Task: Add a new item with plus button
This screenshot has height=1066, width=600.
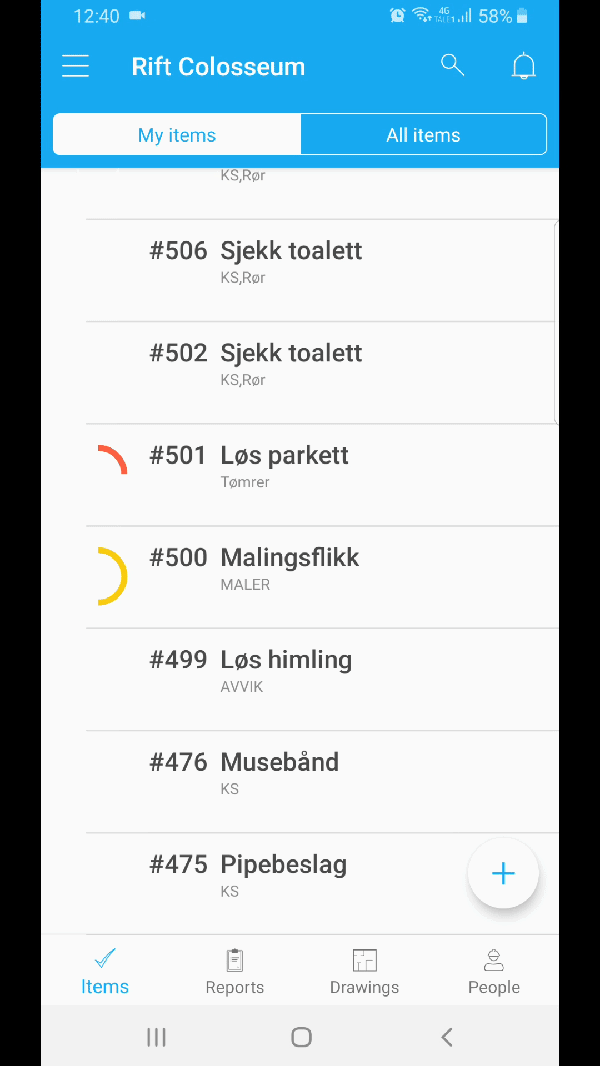Action: click(503, 874)
